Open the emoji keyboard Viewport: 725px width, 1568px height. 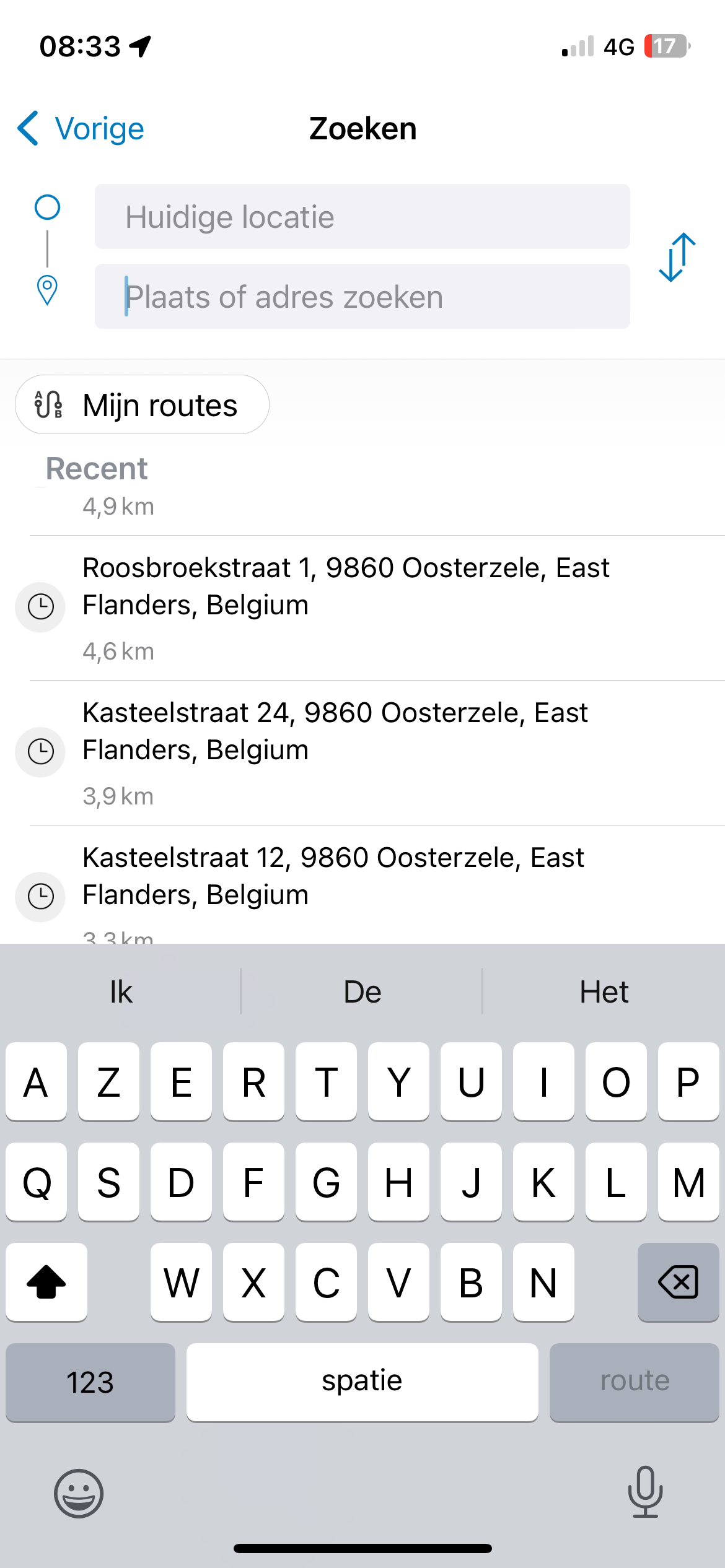click(x=79, y=1494)
